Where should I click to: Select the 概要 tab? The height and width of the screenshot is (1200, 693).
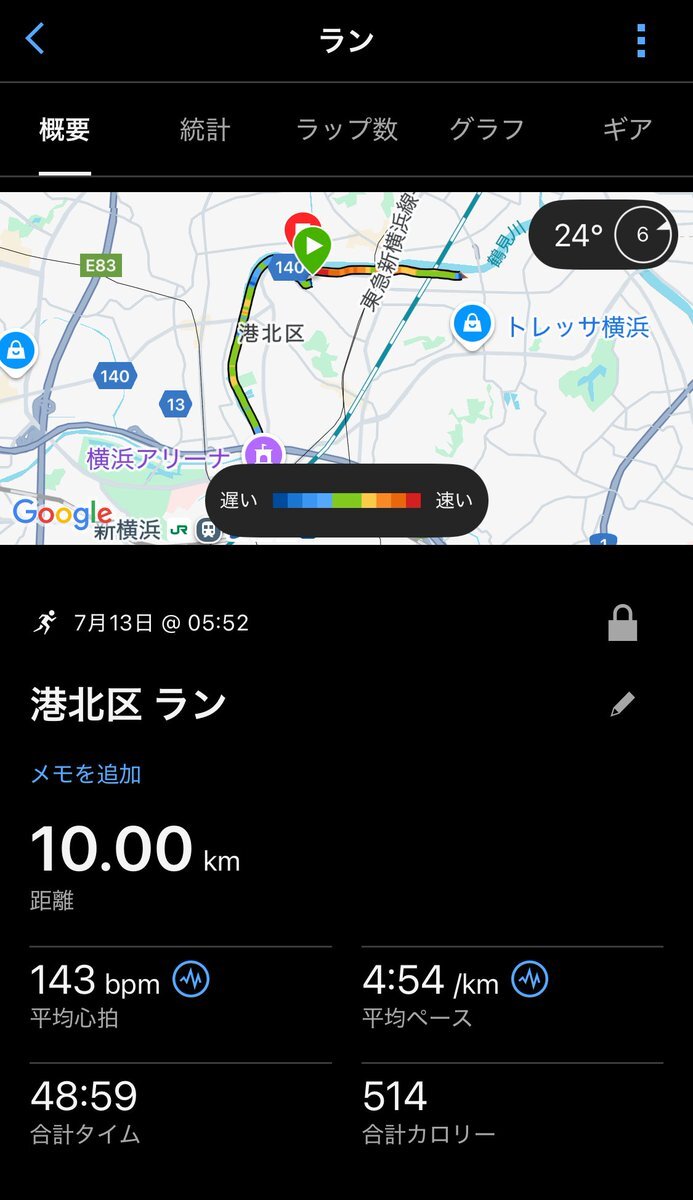[65, 129]
